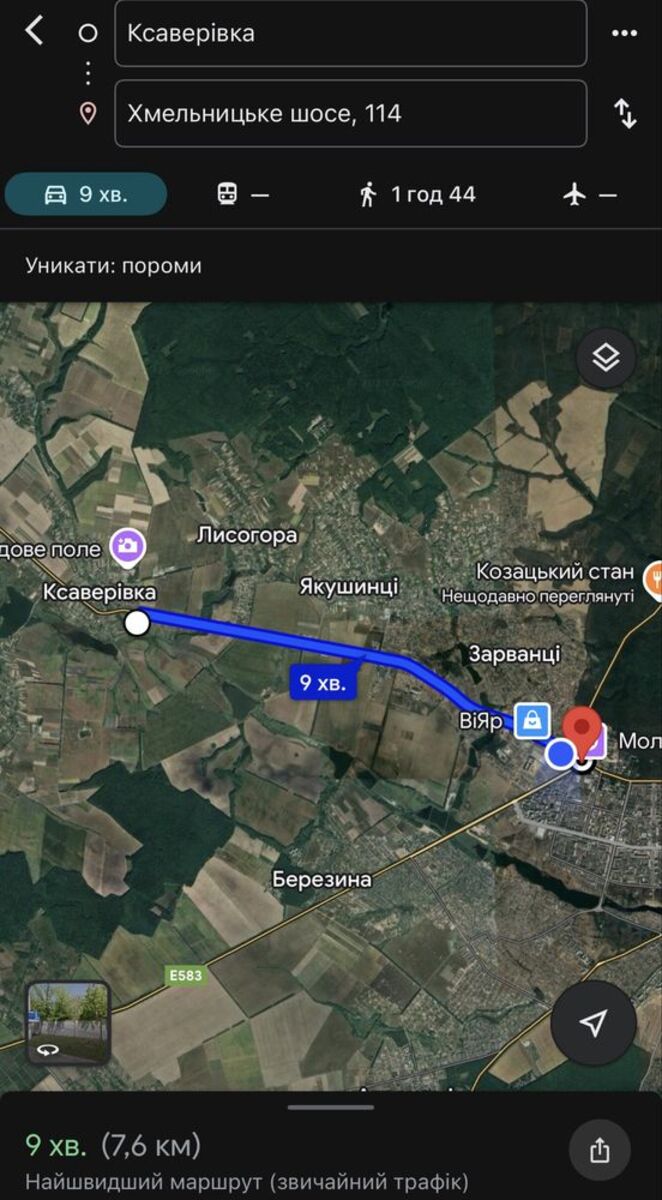The image size is (662, 1200).
Task: Open the Уникати: пороми route options
Action: [114, 266]
